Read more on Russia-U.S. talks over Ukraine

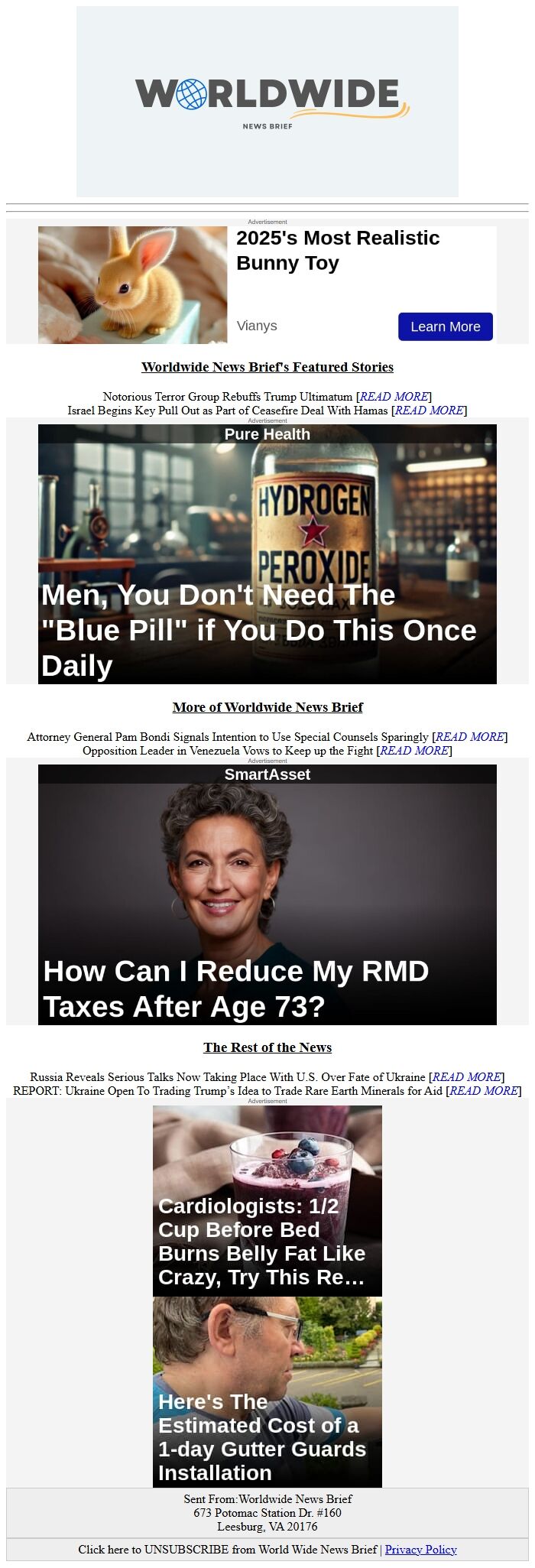466,1076
